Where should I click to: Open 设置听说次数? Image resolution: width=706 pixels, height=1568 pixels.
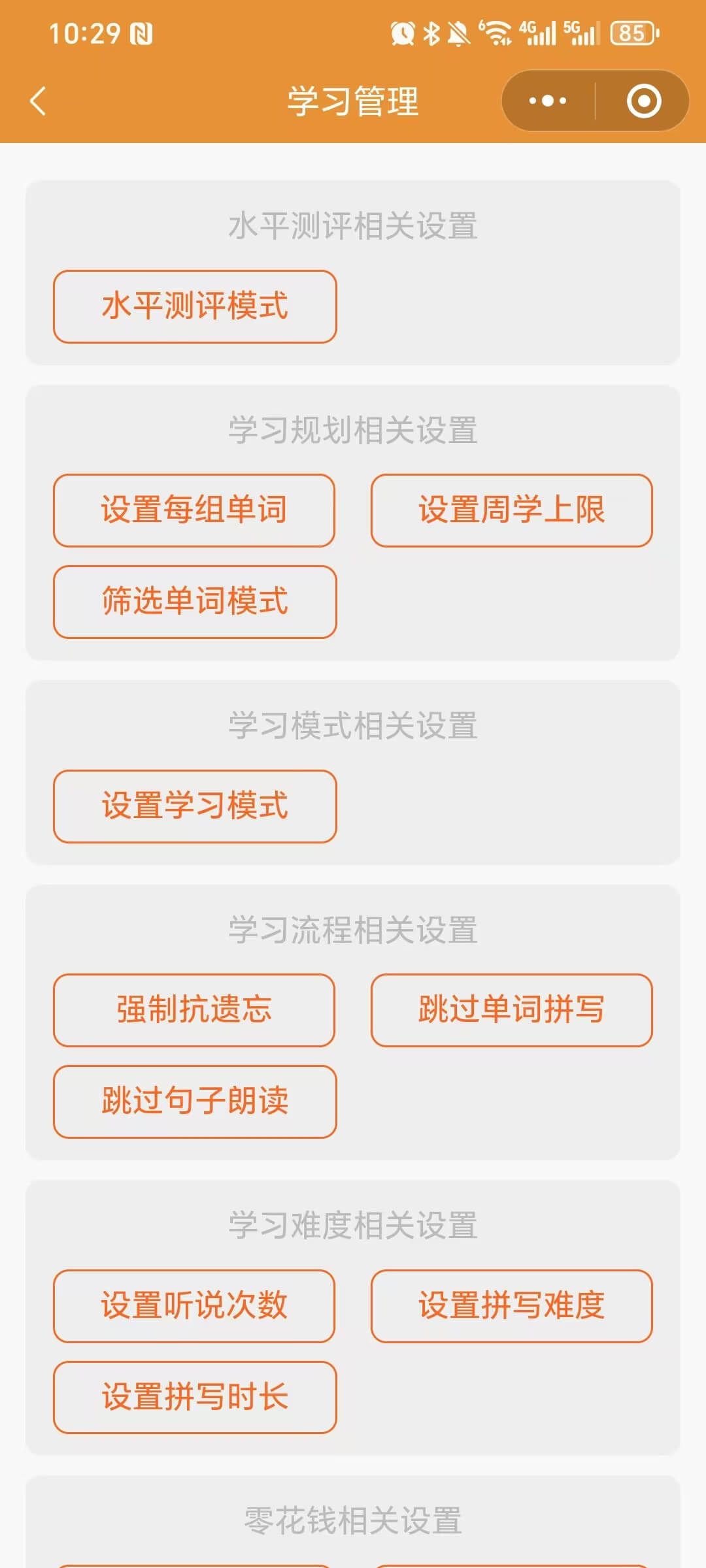click(x=194, y=1306)
